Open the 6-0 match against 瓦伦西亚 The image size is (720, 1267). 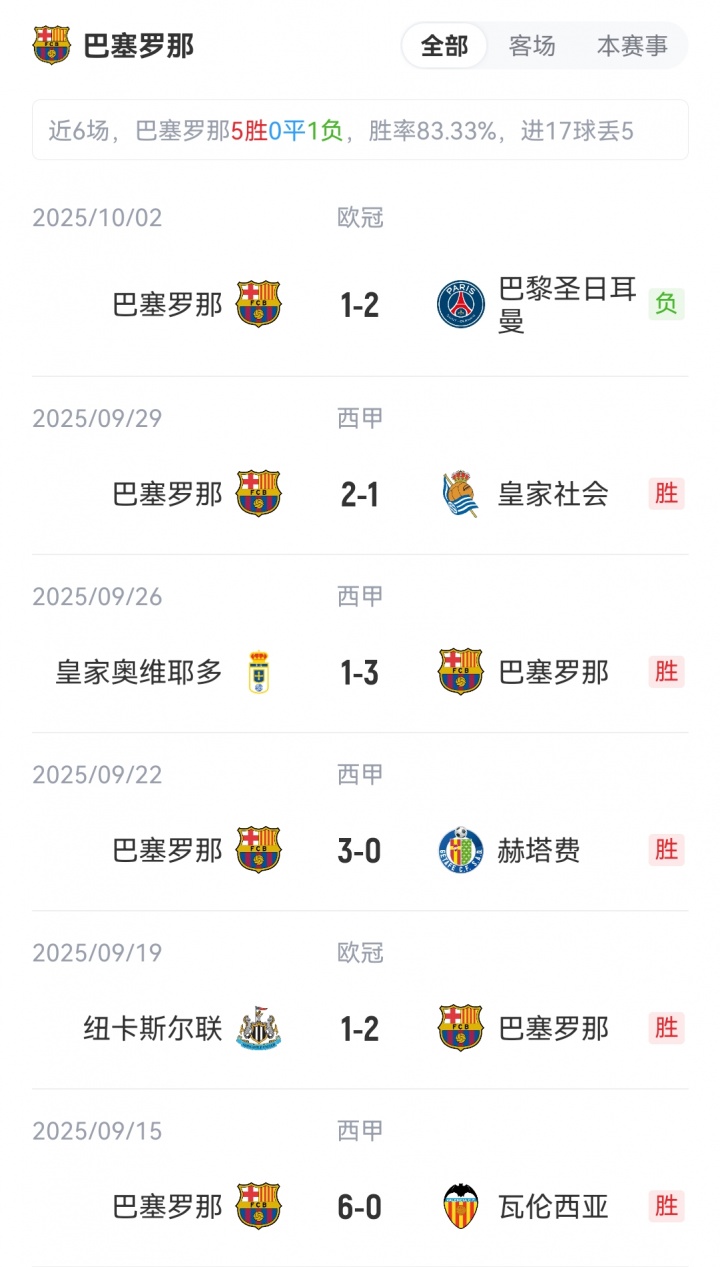pos(360,1206)
